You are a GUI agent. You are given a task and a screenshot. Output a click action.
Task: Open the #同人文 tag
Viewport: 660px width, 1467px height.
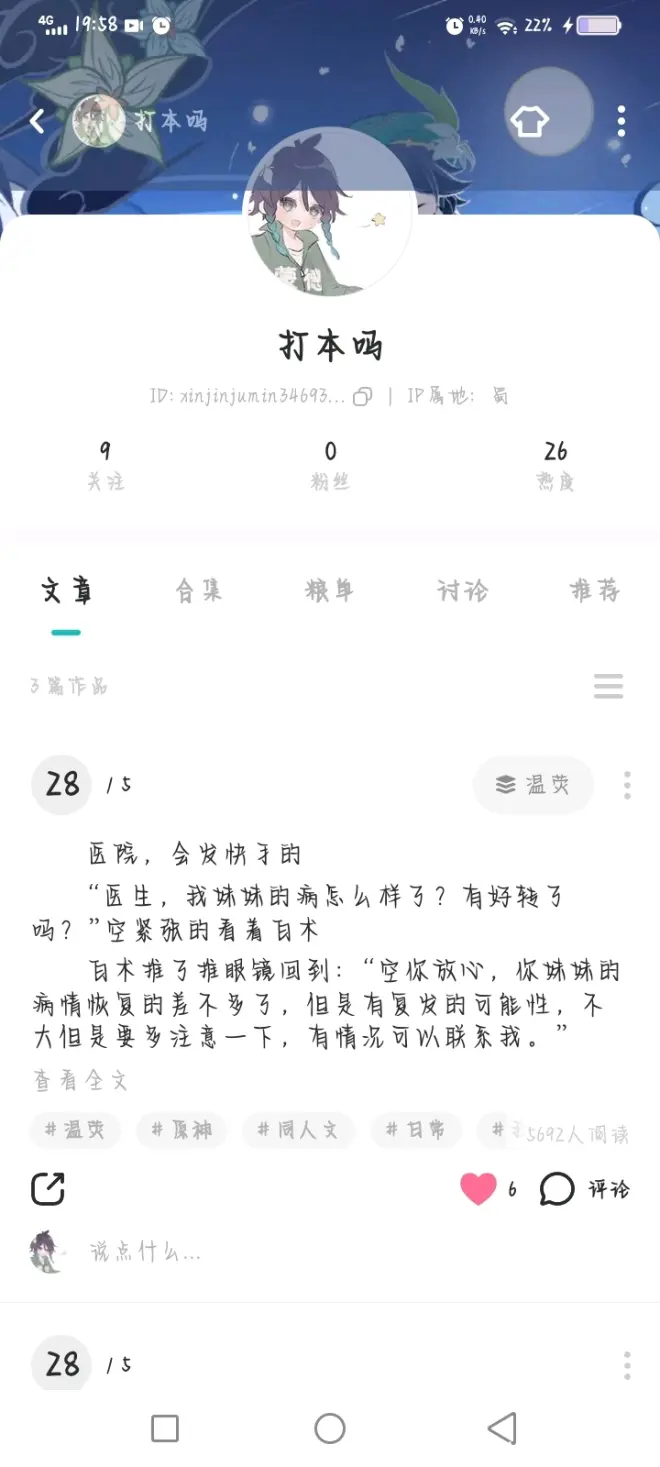(297, 1130)
